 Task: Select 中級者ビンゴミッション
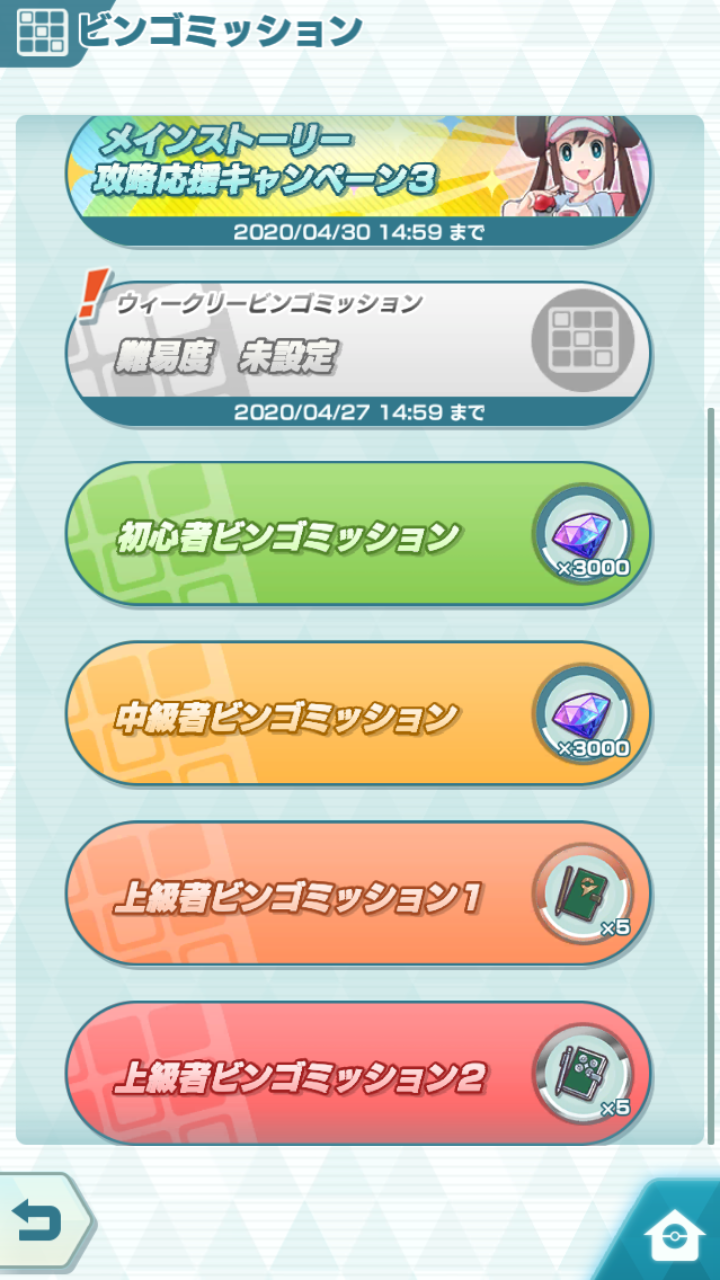click(359, 714)
